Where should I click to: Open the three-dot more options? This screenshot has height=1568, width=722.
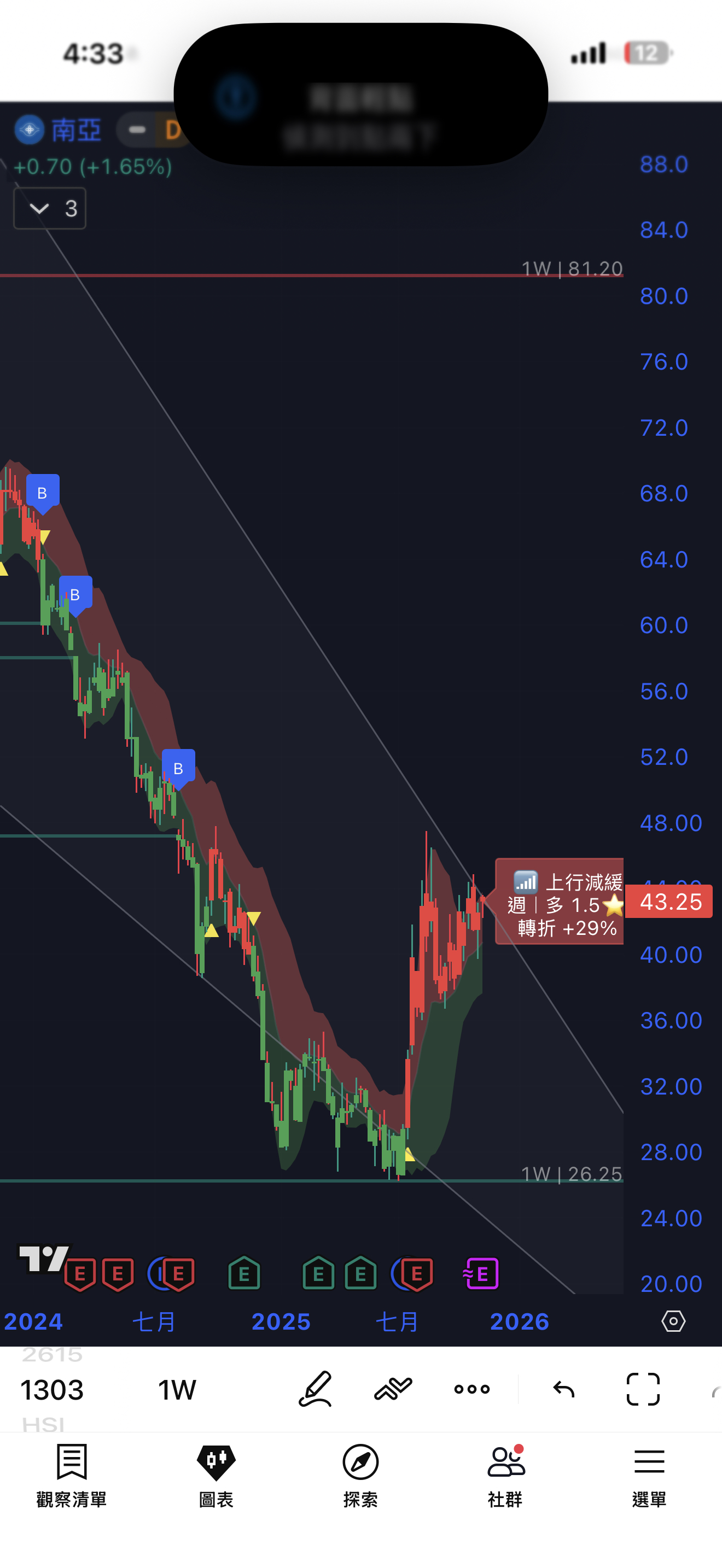click(x=472, y=1389)
